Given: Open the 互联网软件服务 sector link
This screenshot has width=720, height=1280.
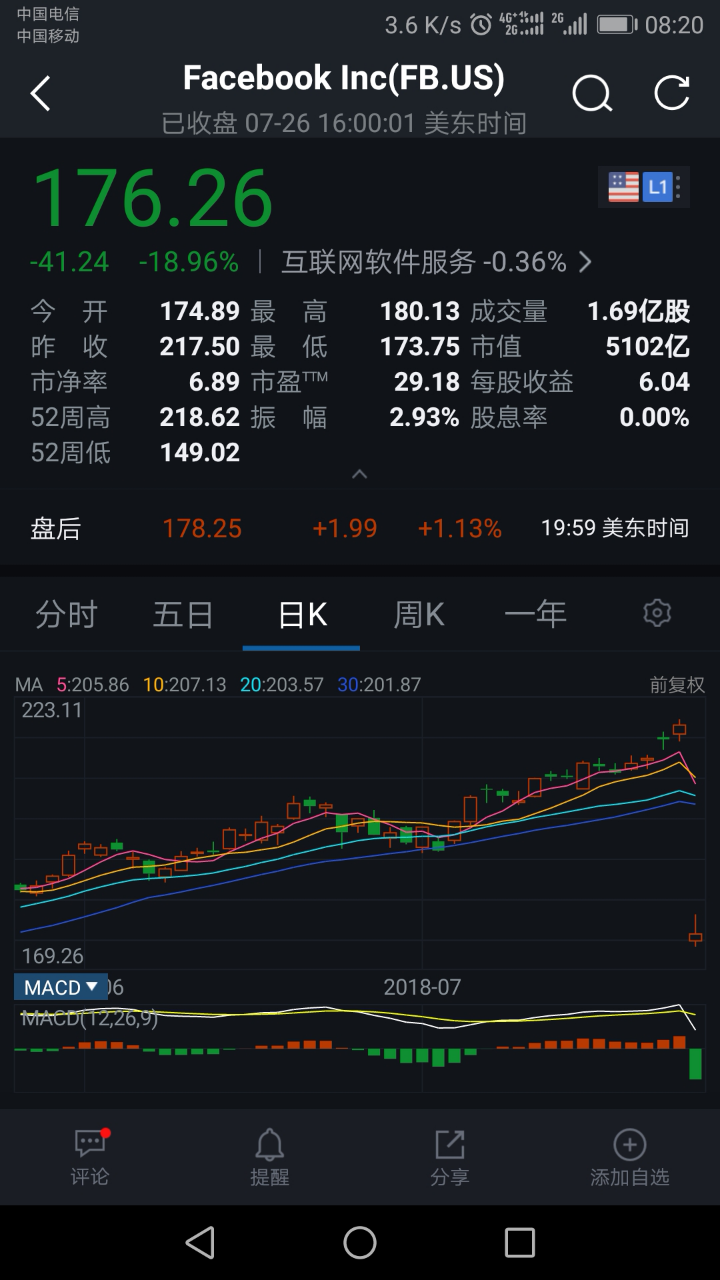Looking at the screenshot, I should click(x=437, y=262).
